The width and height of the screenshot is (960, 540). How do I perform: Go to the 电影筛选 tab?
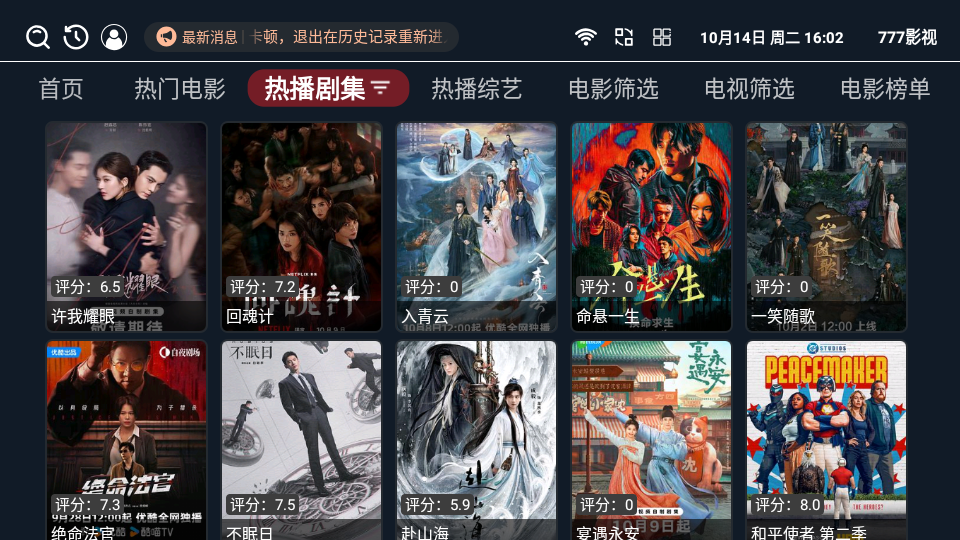coord(613,89)
